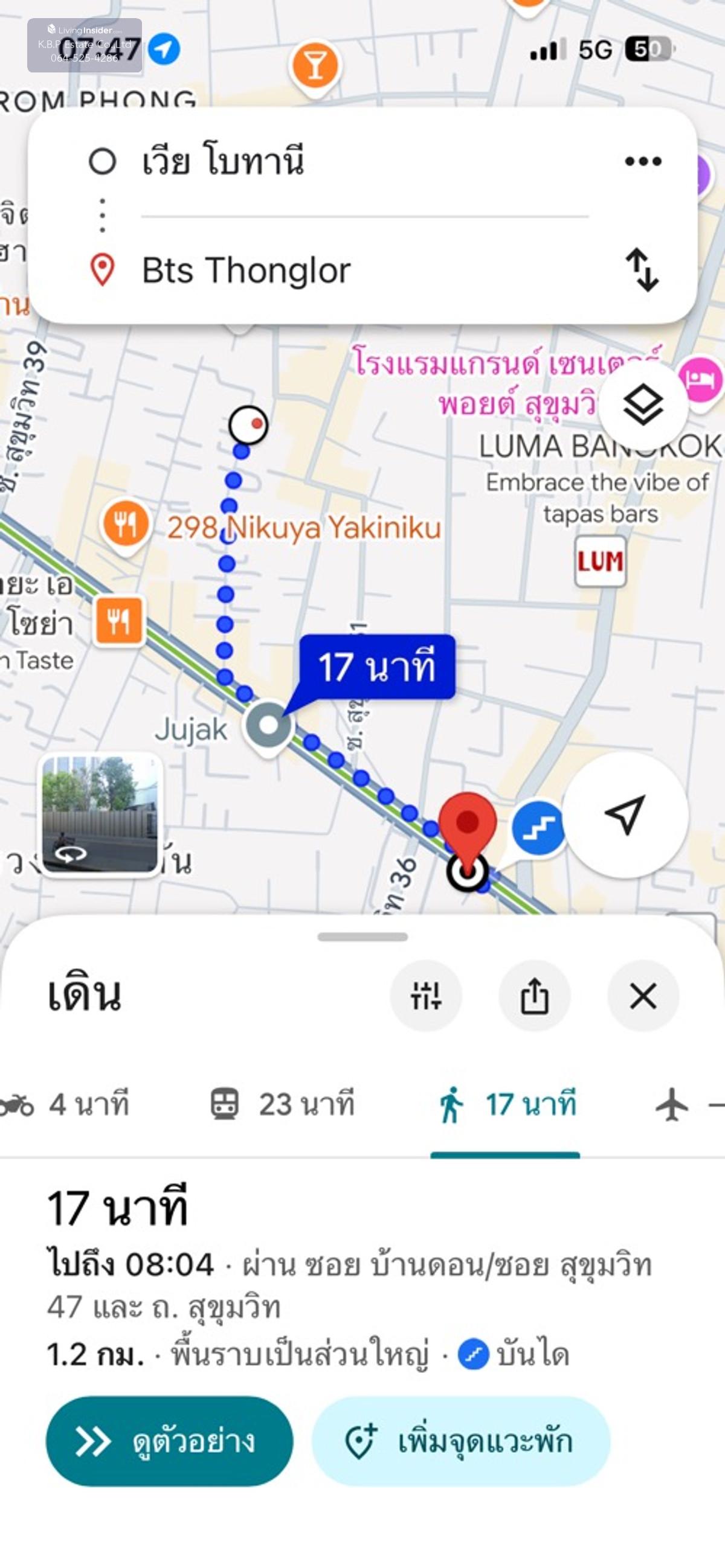Image resolution: width=725 pixels, height=1568 pixels.
Task: Open LUMA BANGKOK map marker
Action: tap(600, 562)
